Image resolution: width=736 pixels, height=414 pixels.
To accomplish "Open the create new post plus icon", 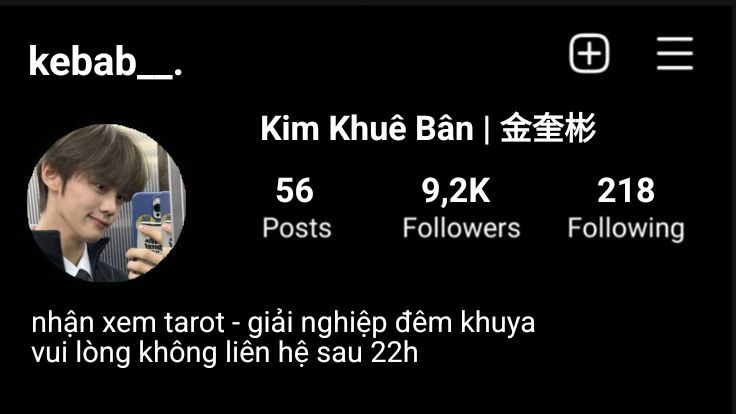I will point(589,53).
